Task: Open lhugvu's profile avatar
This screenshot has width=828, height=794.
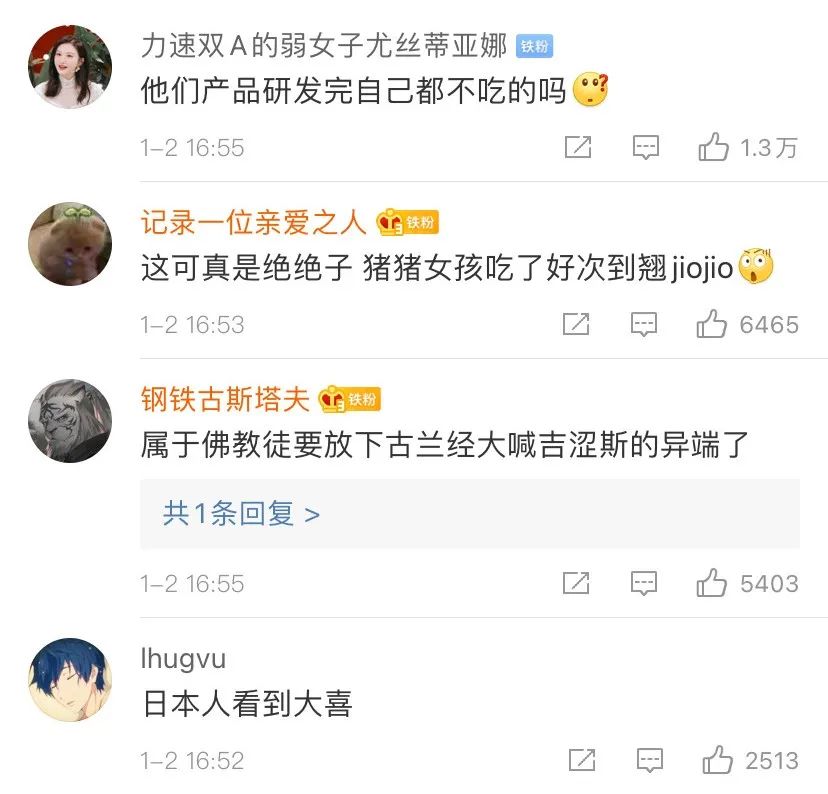Action: tap(68, 679)
